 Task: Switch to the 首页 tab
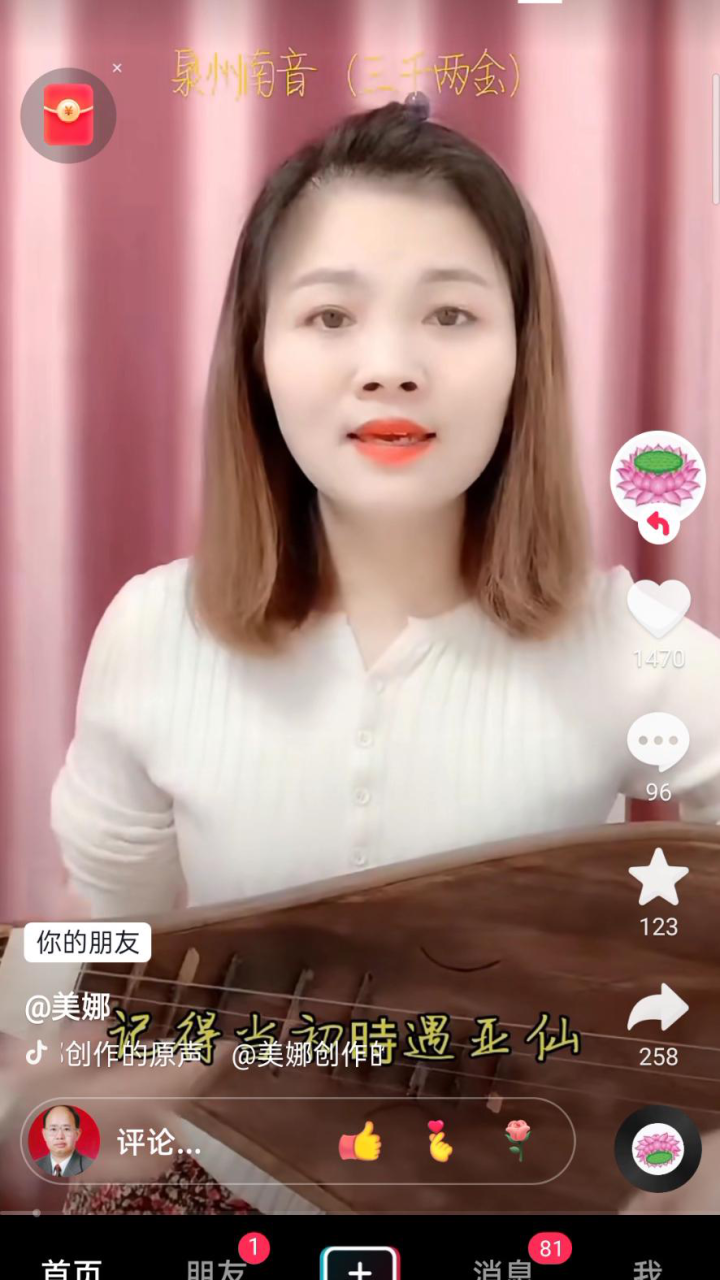72,1268
